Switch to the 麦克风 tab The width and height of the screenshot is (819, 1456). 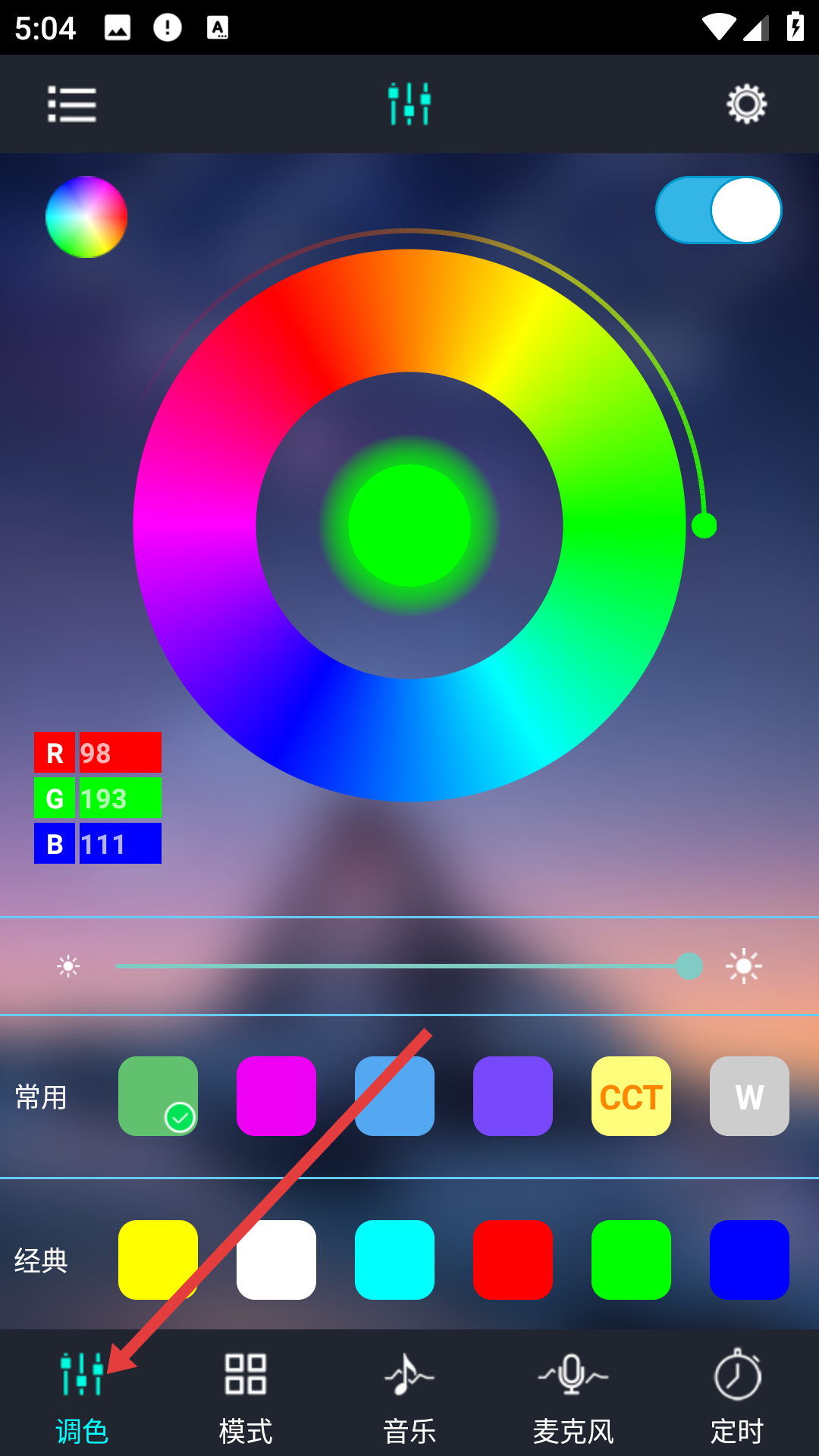(x=573, y=1395)
